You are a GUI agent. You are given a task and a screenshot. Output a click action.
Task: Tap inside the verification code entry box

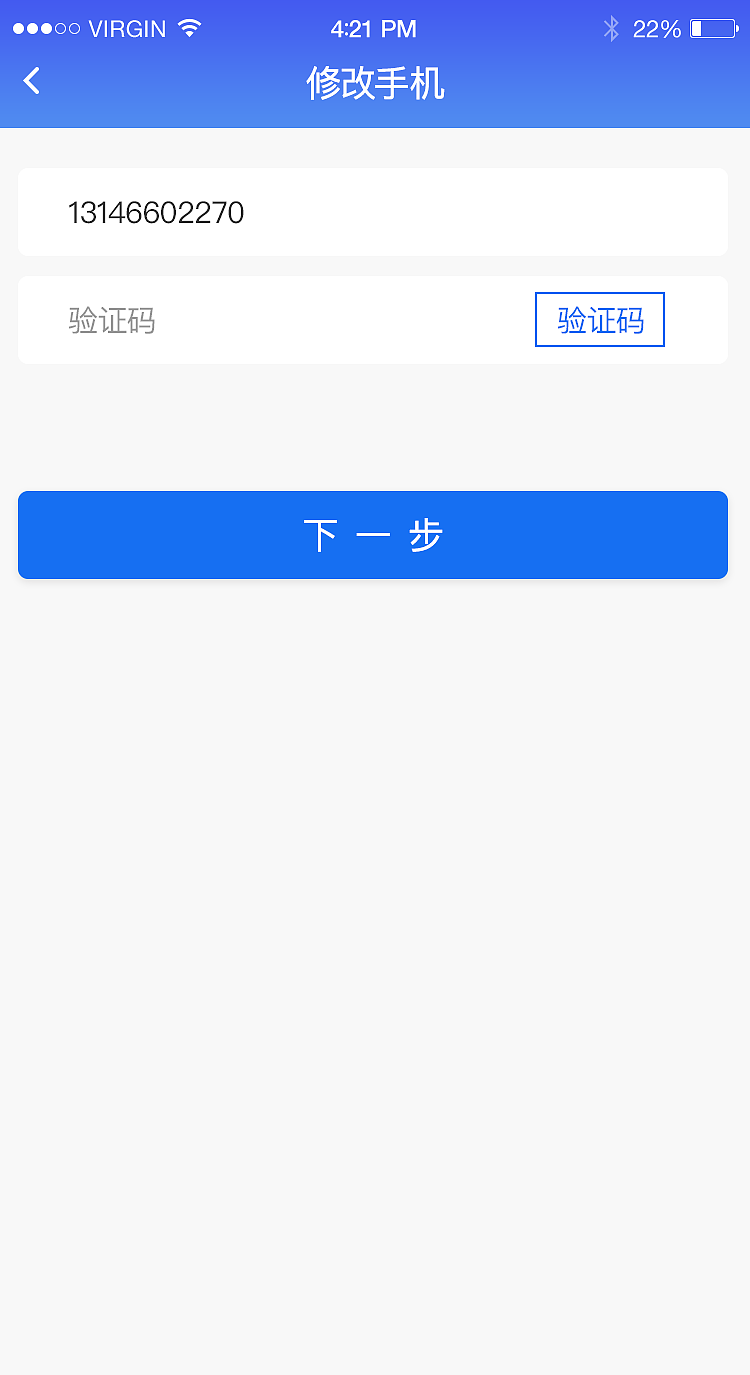tap(250, 319)
